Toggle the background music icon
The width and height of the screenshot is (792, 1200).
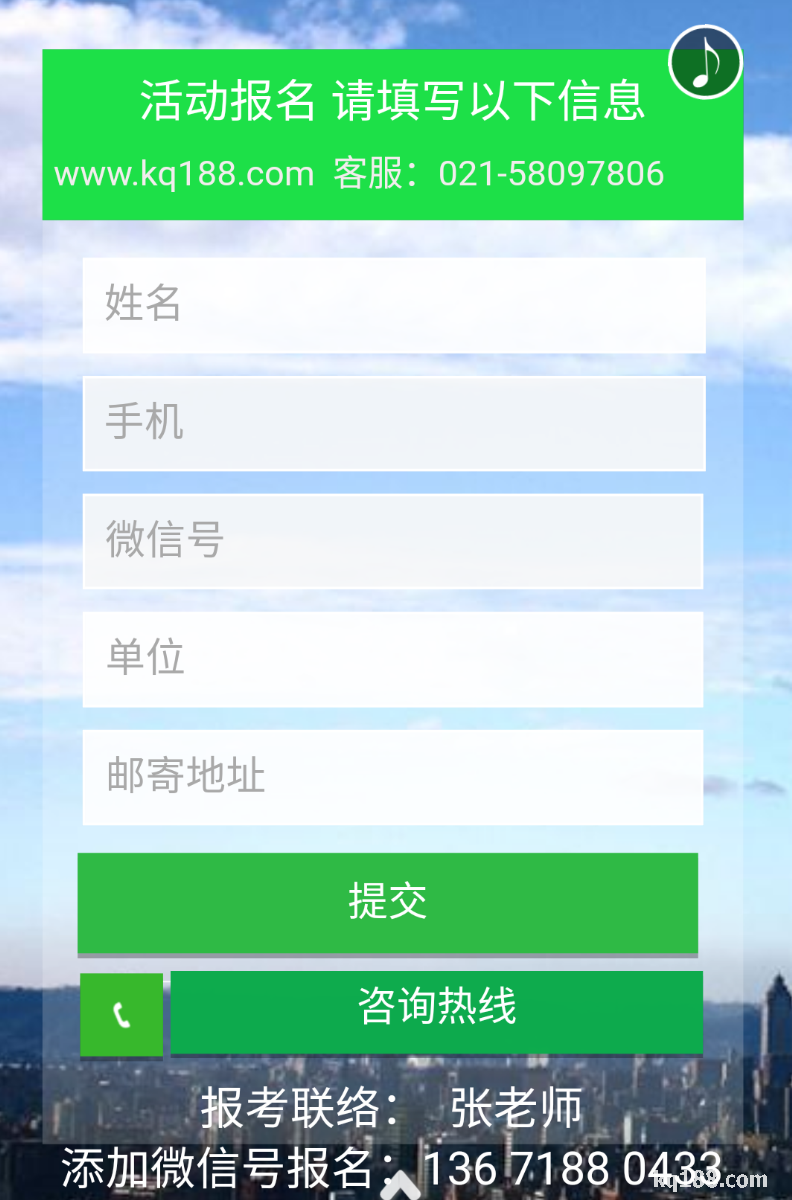[705, 62]
